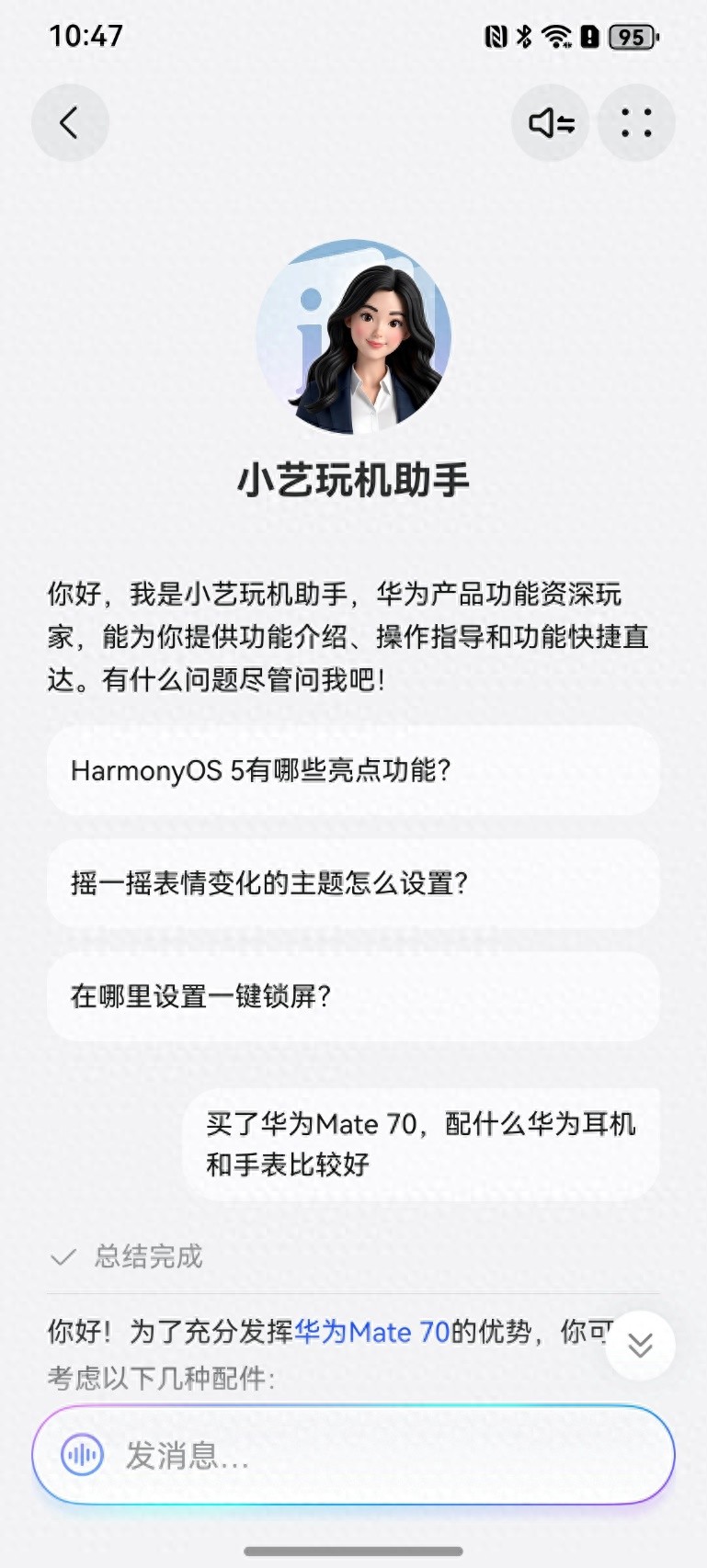Go back using the top-left arrow
Screen dimensions: 707x1568
[70, 123]
